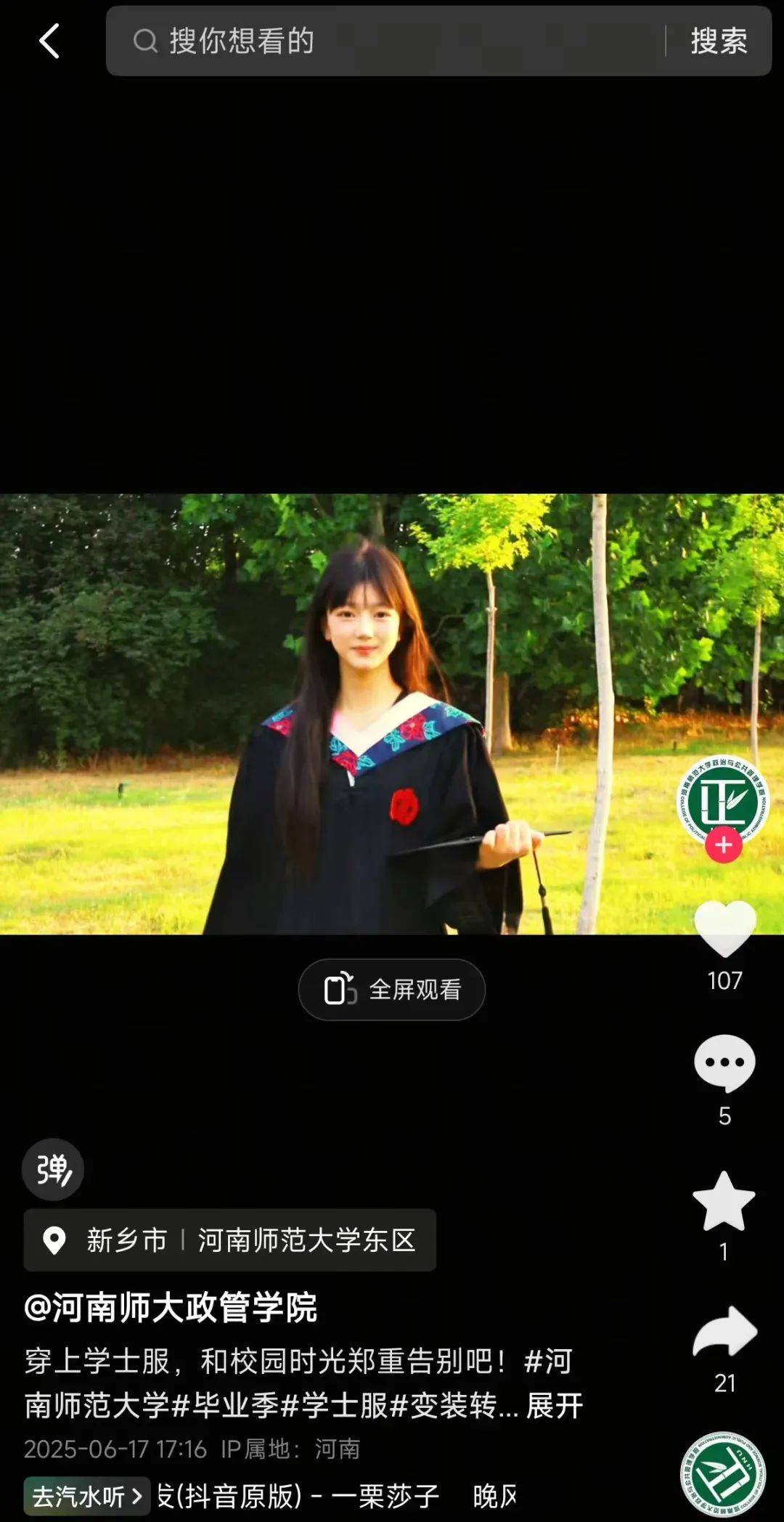Tap the search input field
The height and width of the screenshot is (1522, 784).
point(392,41)
